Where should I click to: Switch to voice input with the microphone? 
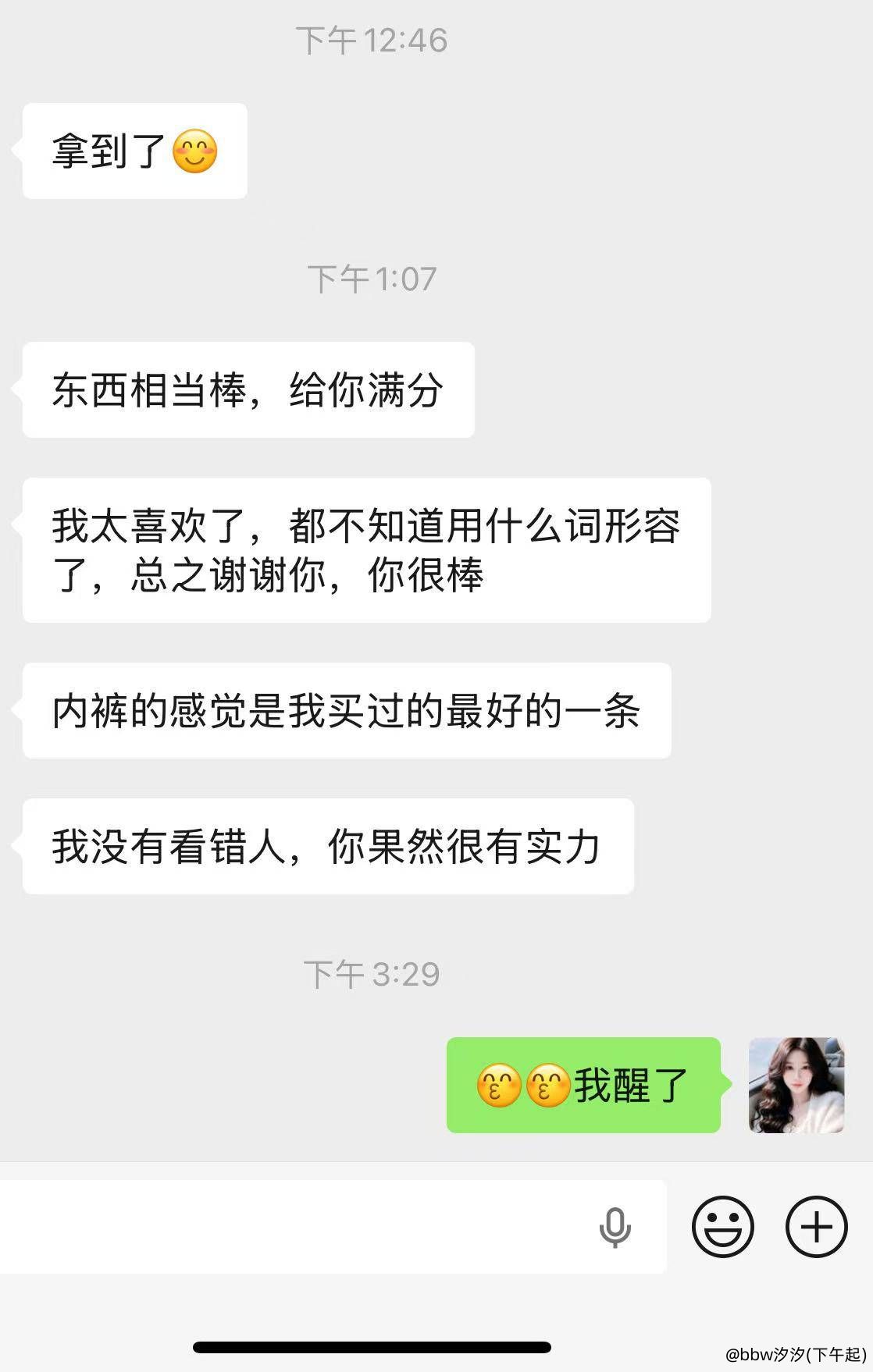(x=615, y=1228)
